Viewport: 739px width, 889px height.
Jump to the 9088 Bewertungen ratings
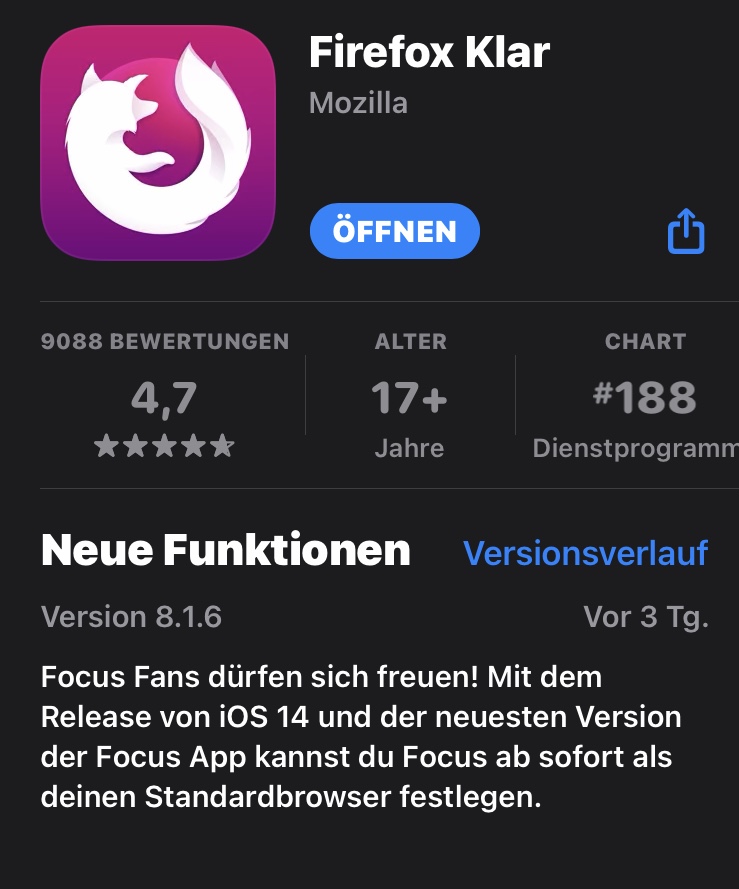pyautogui.click(x=165, y=397)
